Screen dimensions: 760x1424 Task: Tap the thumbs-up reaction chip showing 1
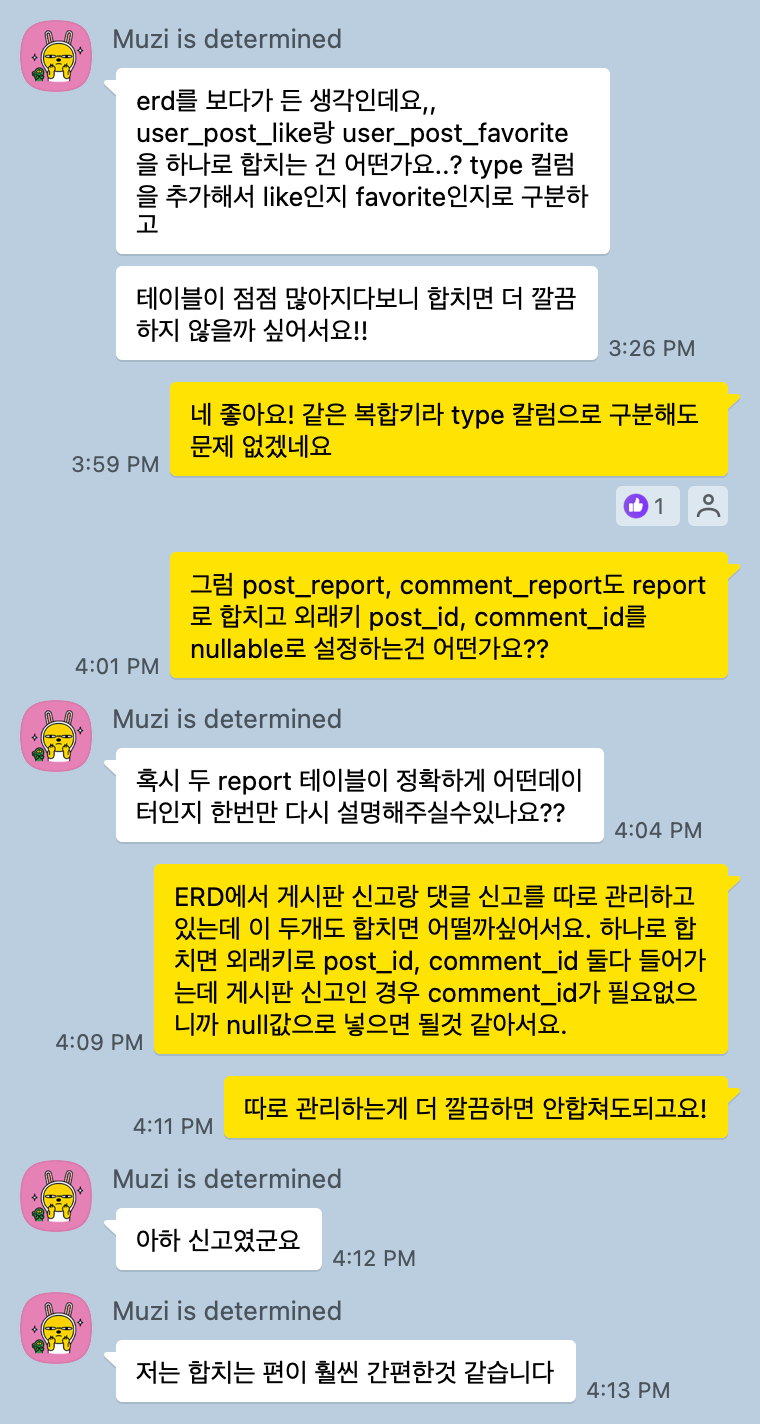click(647, 506)
